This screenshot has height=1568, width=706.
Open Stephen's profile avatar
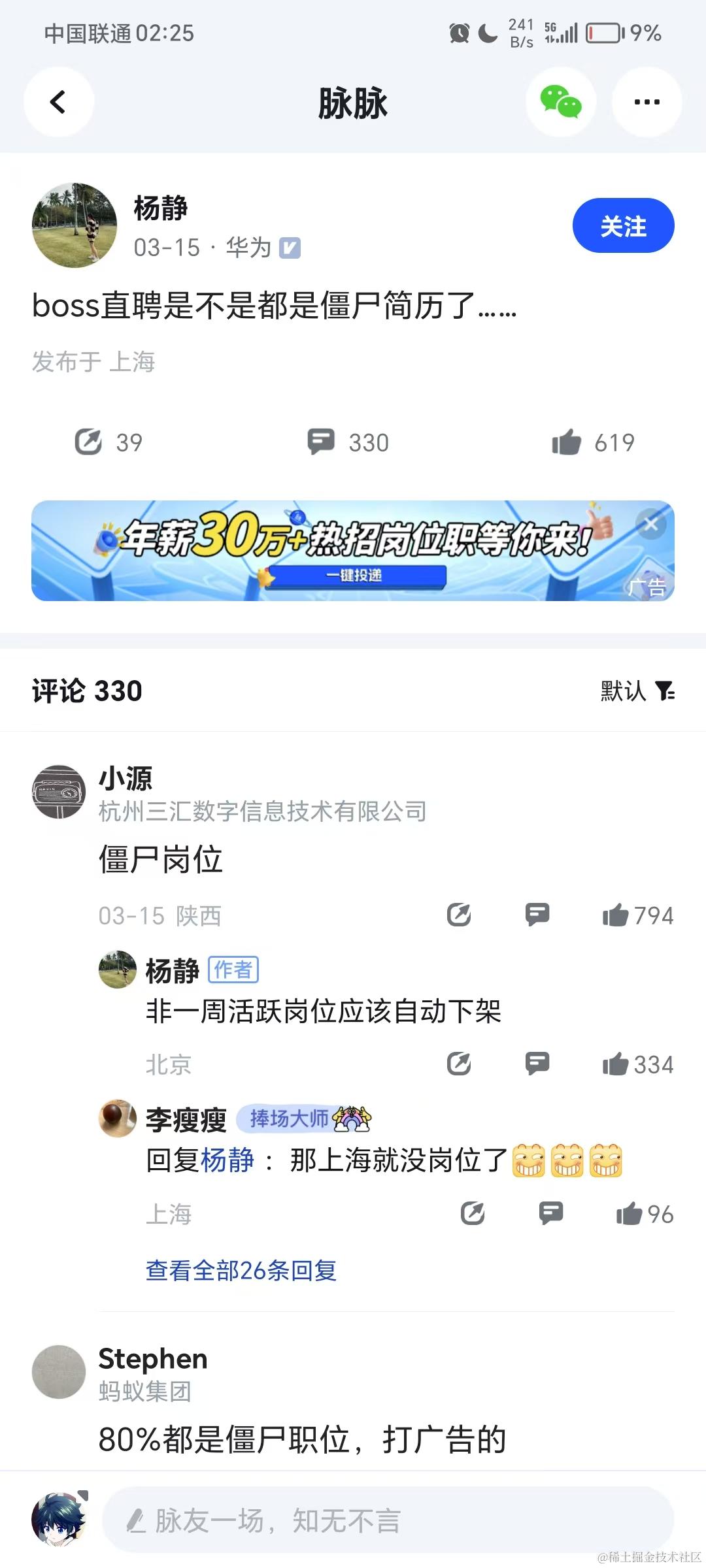pos(59,1371)
